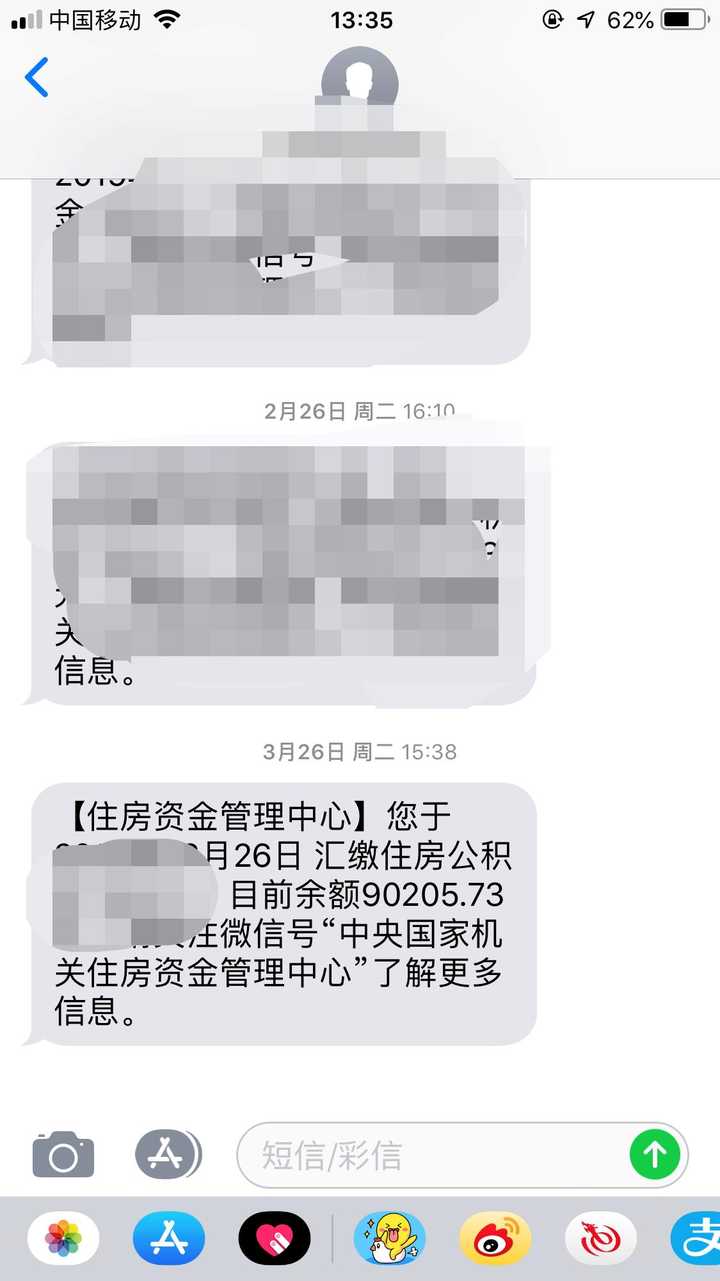Viewport: 720px width, 1281px height.
Task: Open the Weibo iMessage app
Action: click(494, 1240)
